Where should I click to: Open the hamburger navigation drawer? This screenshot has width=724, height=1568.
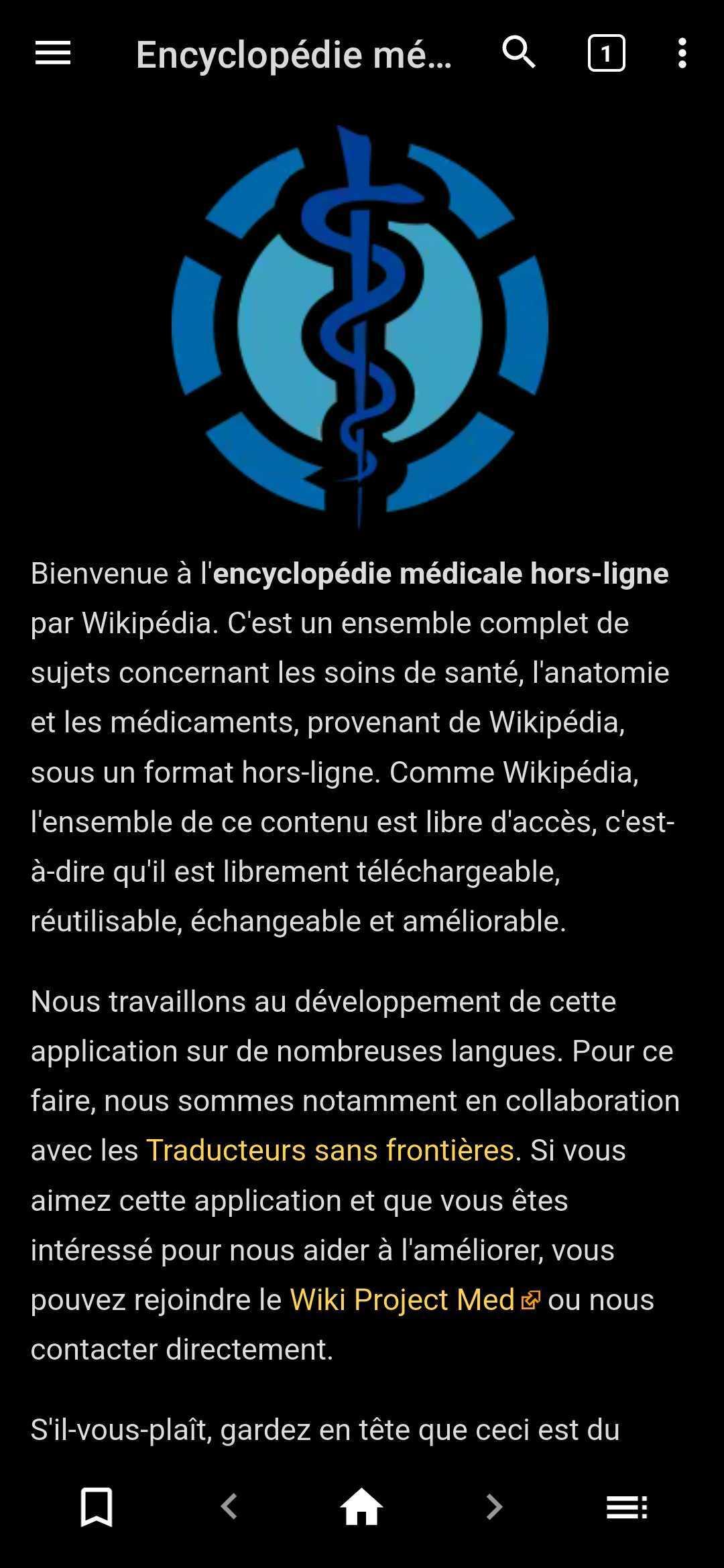53,54
